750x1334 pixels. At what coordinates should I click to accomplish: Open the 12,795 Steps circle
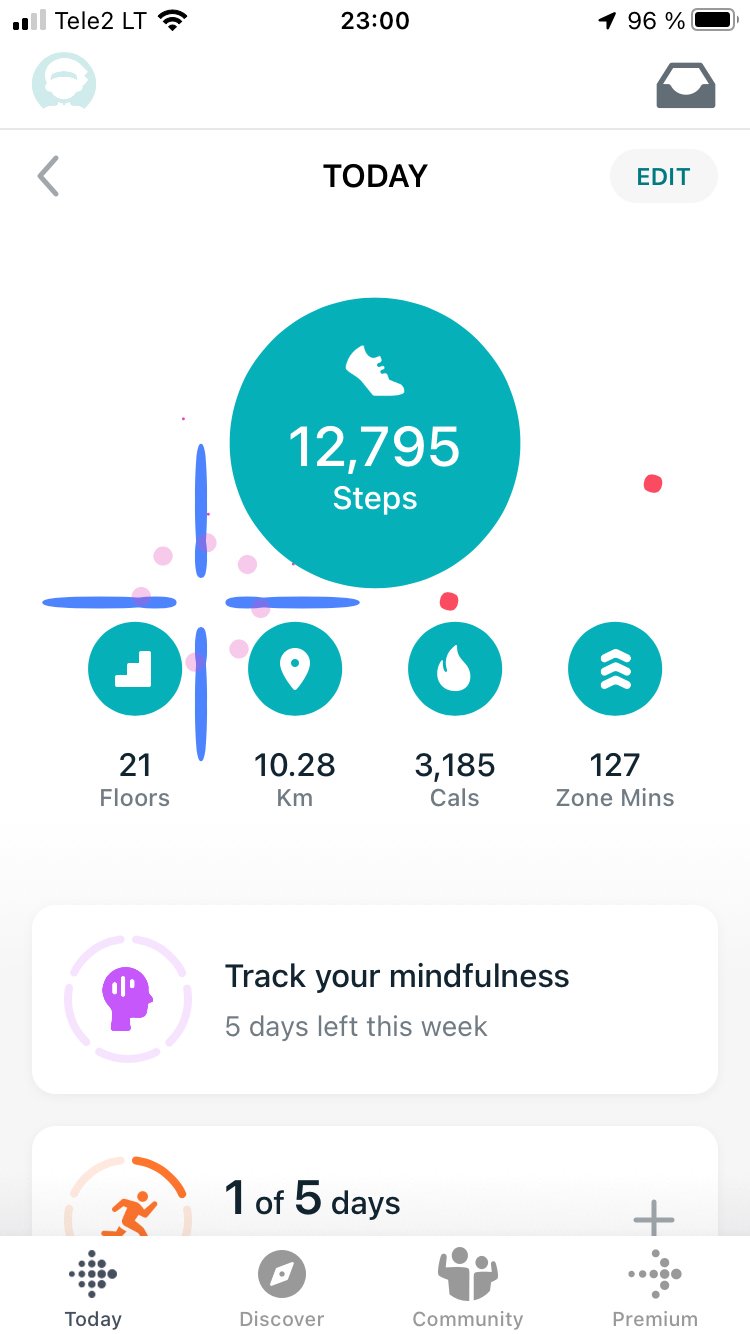[x=375, y=443]
